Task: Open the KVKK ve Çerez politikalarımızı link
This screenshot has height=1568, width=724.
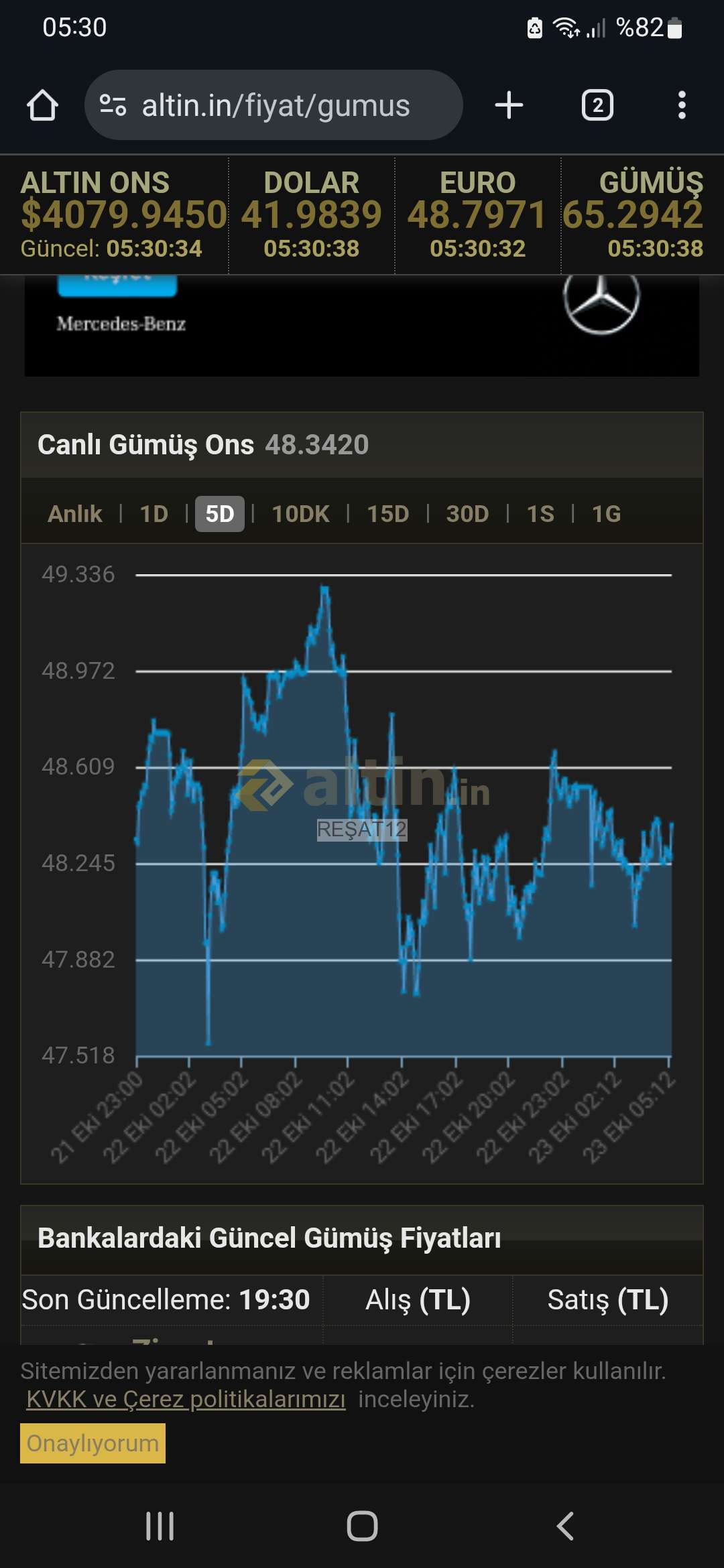Action: 186,1399
